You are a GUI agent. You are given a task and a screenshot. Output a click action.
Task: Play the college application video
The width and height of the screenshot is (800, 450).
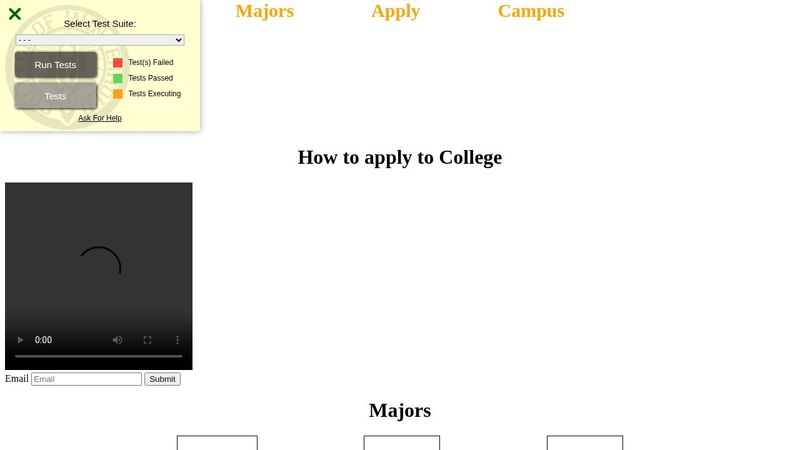pos(20,340)
